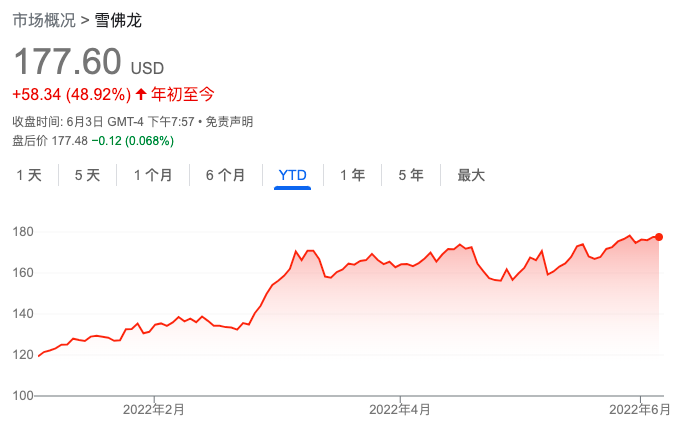Select the YTD tab
Screen dimensions: 680x428
point(292,175)
